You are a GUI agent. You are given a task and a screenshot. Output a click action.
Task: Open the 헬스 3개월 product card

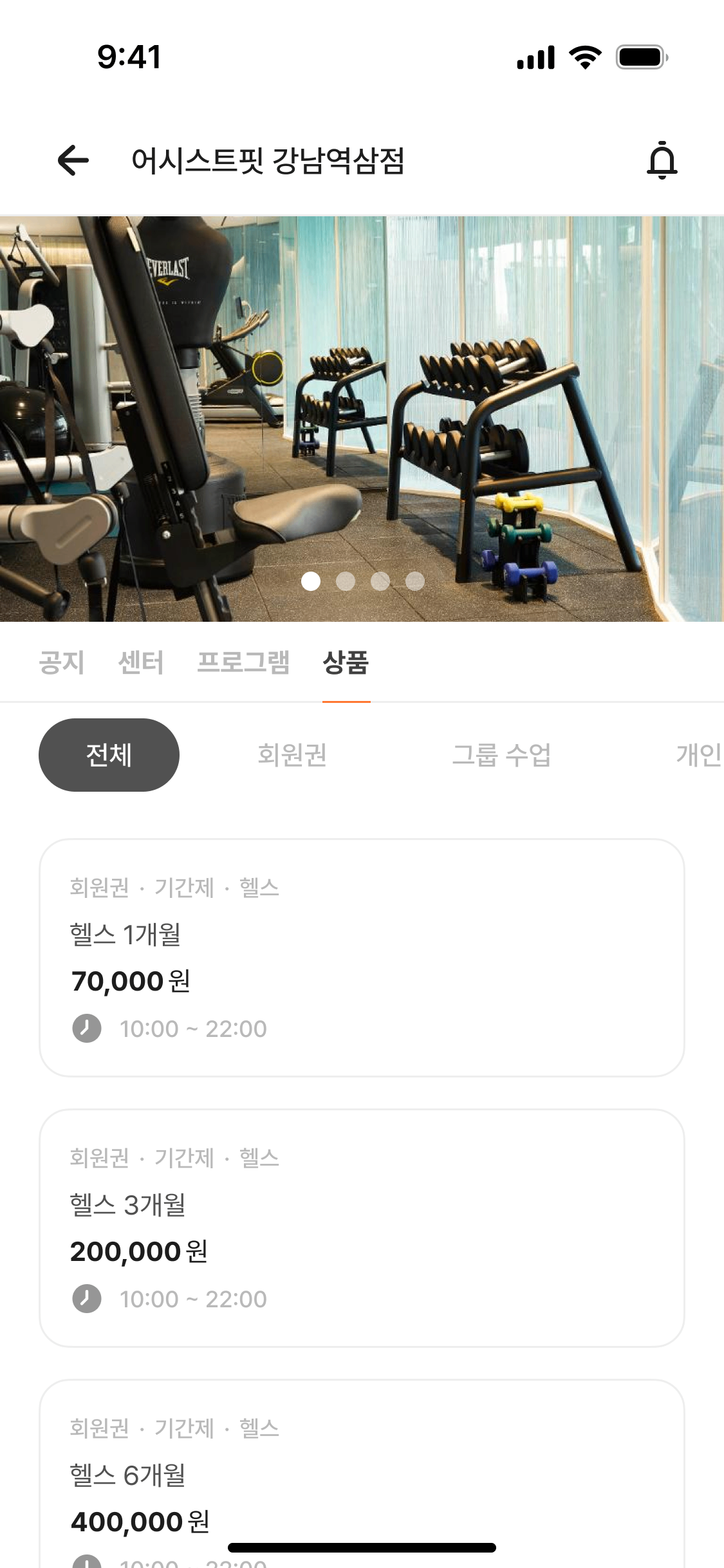coord(362,1223)
